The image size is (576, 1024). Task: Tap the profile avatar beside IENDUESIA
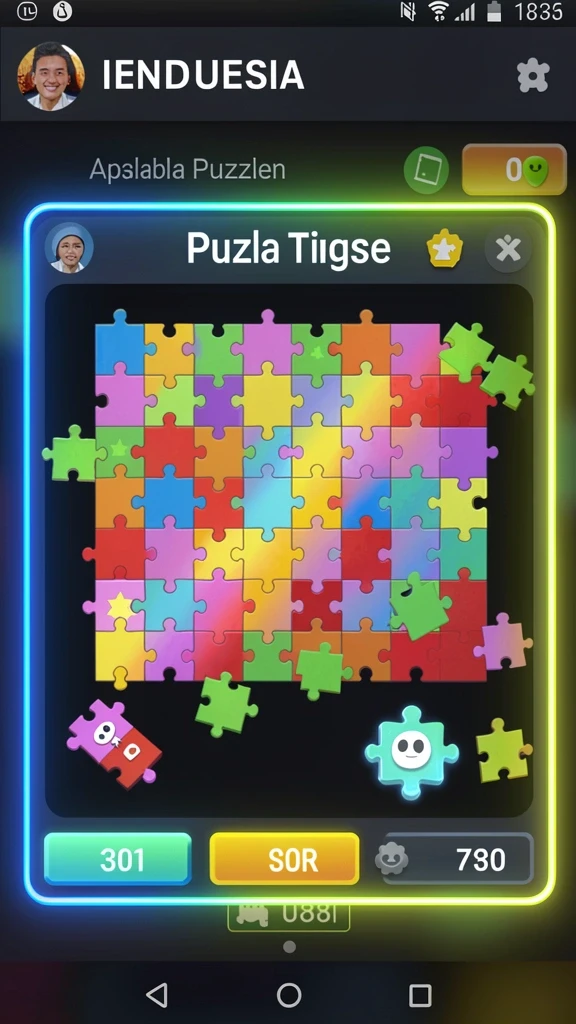click(51, 76)
